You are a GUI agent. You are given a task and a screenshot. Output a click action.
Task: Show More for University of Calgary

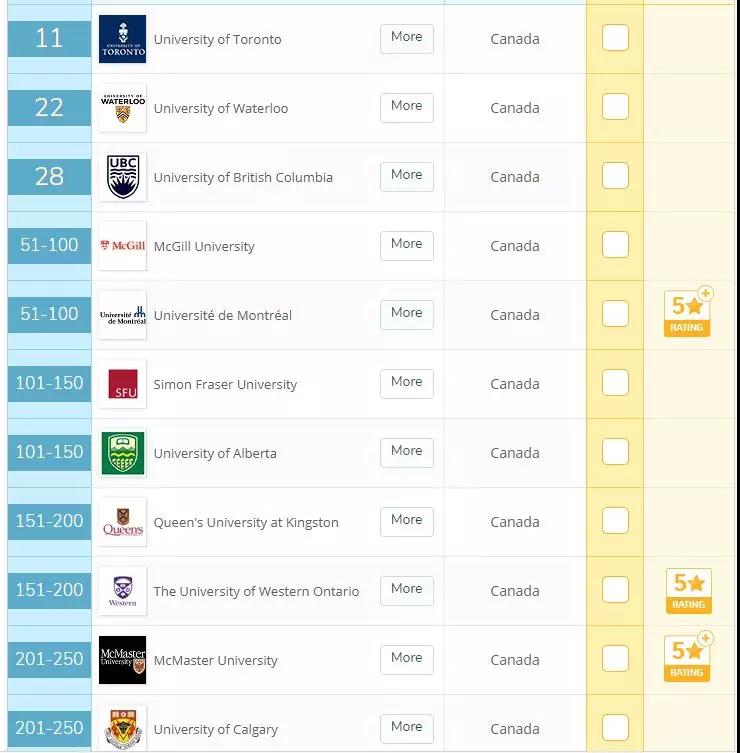pyautogui.click(x=406, y=728)
